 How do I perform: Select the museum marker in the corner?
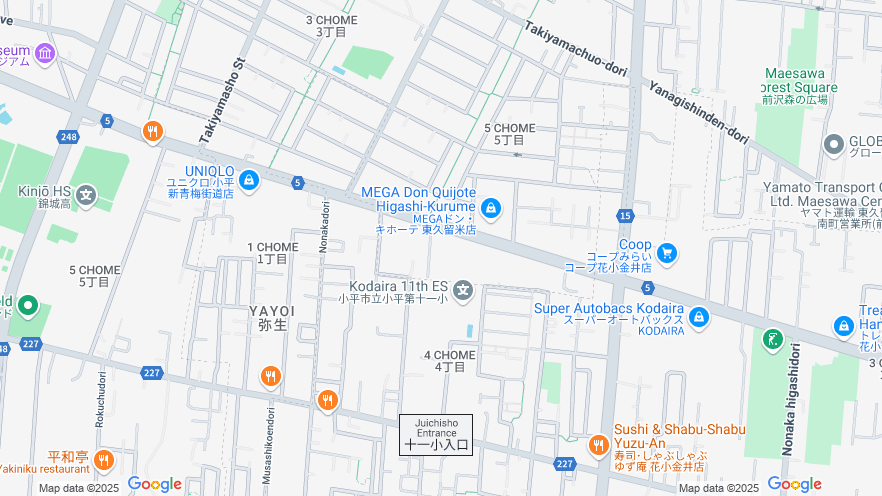(x=44, y=53)
